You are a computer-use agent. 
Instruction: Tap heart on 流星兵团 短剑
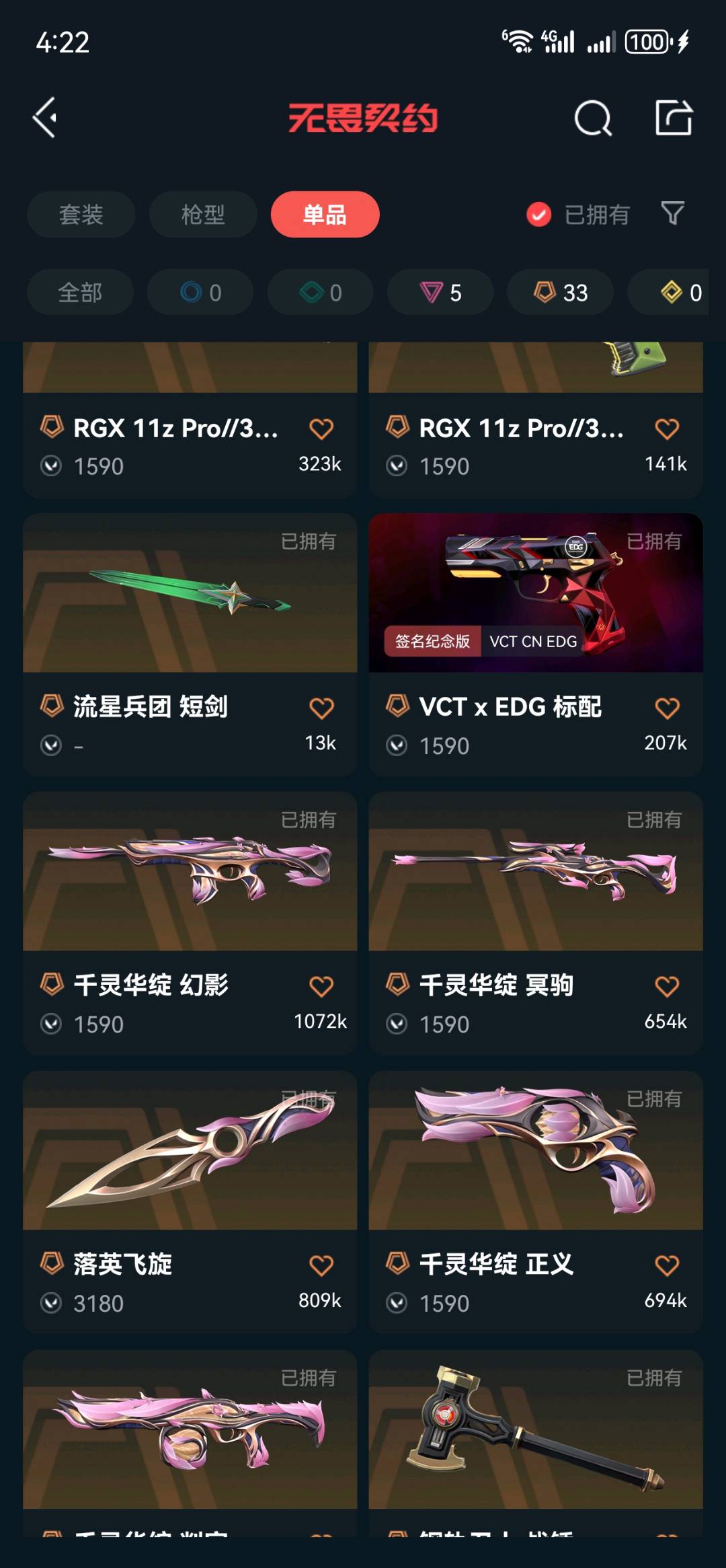pos(321,708)
